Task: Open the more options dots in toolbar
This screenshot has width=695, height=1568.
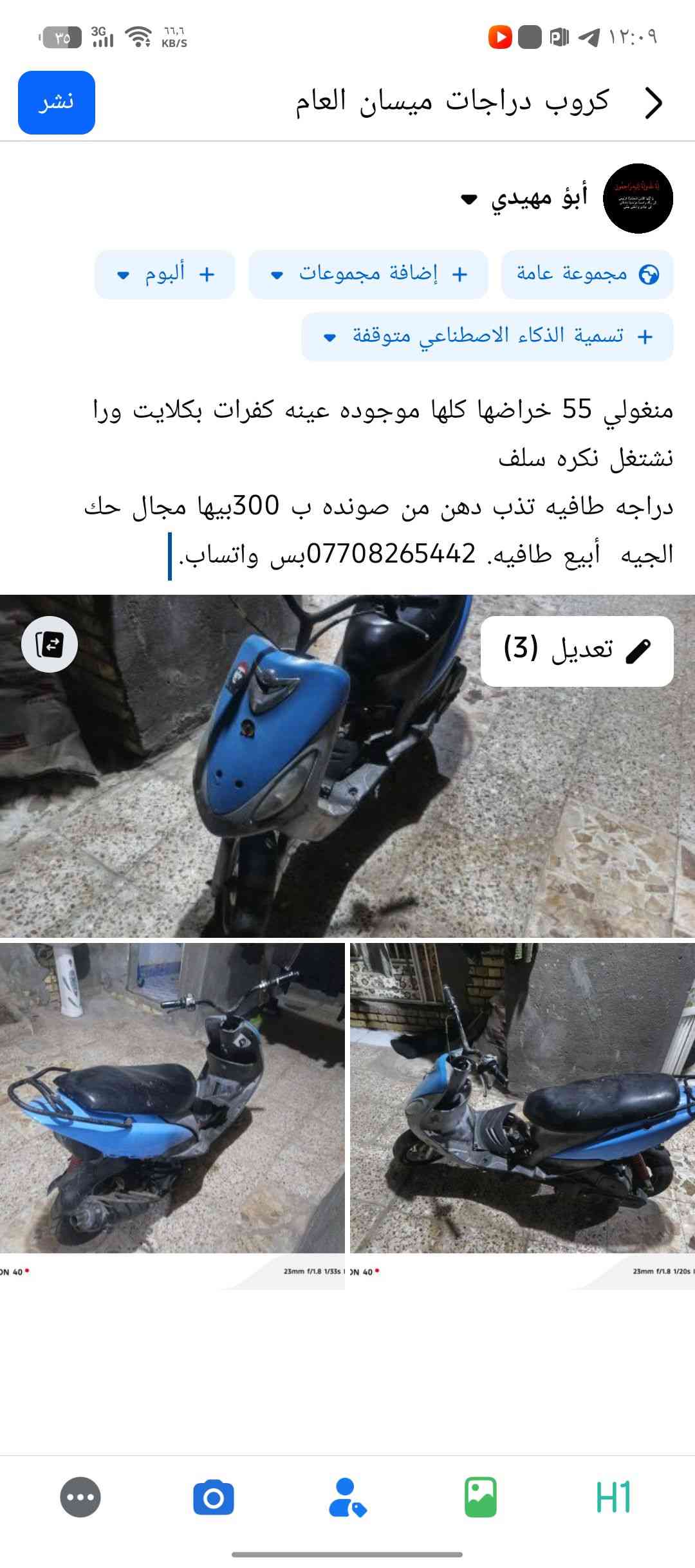Action: coord(80,1497)
